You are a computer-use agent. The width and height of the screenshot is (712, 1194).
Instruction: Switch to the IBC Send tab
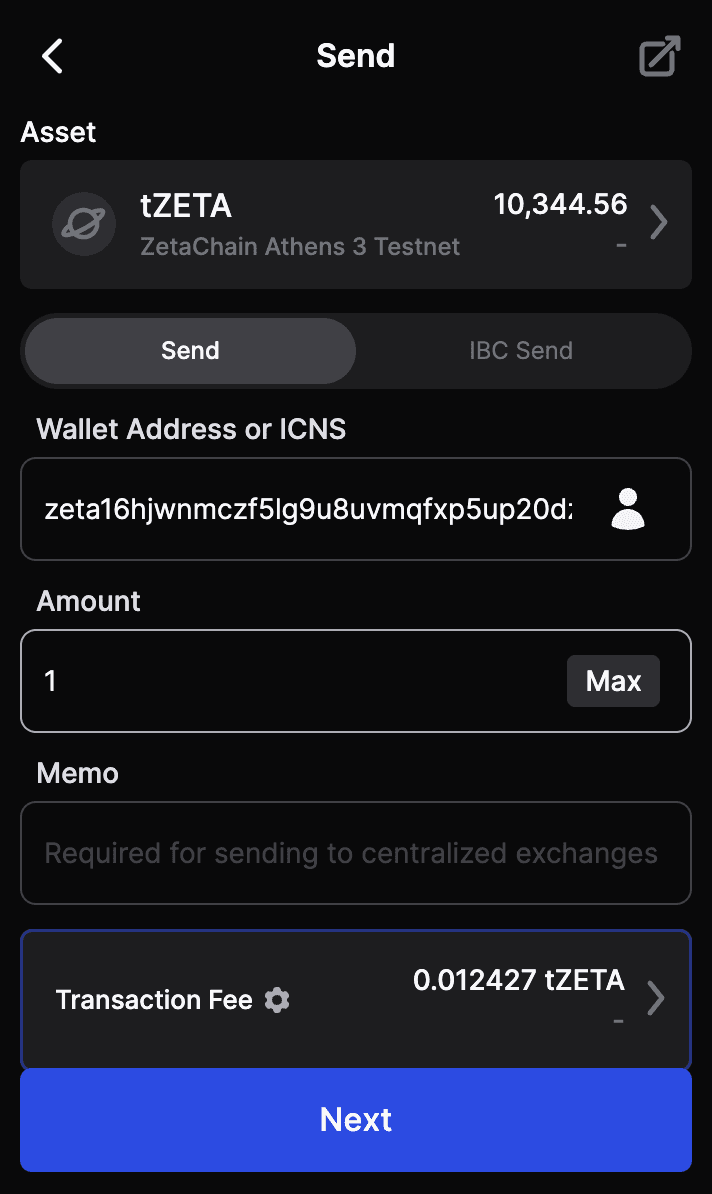pos(521,351)
